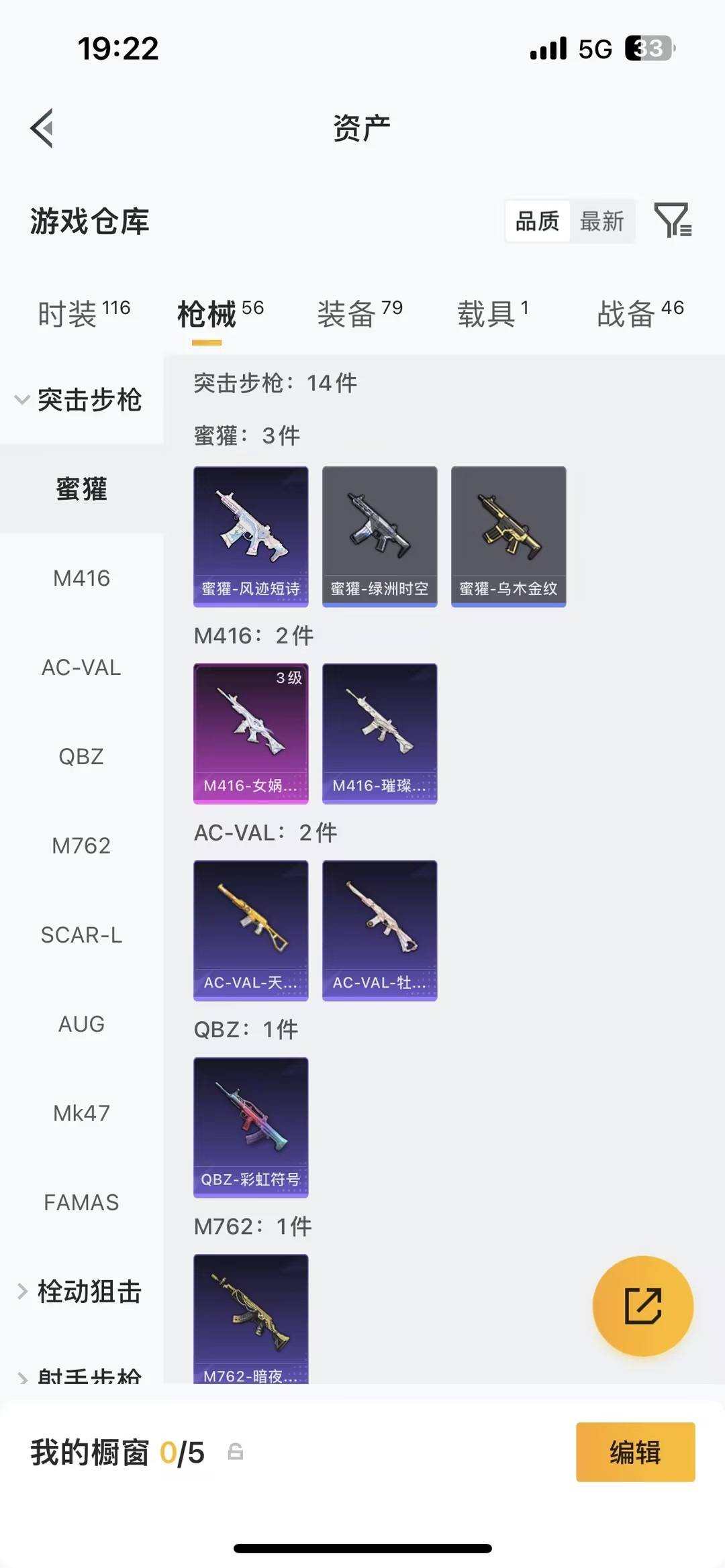Tap the back arrow to exit 资产 page

42,128
